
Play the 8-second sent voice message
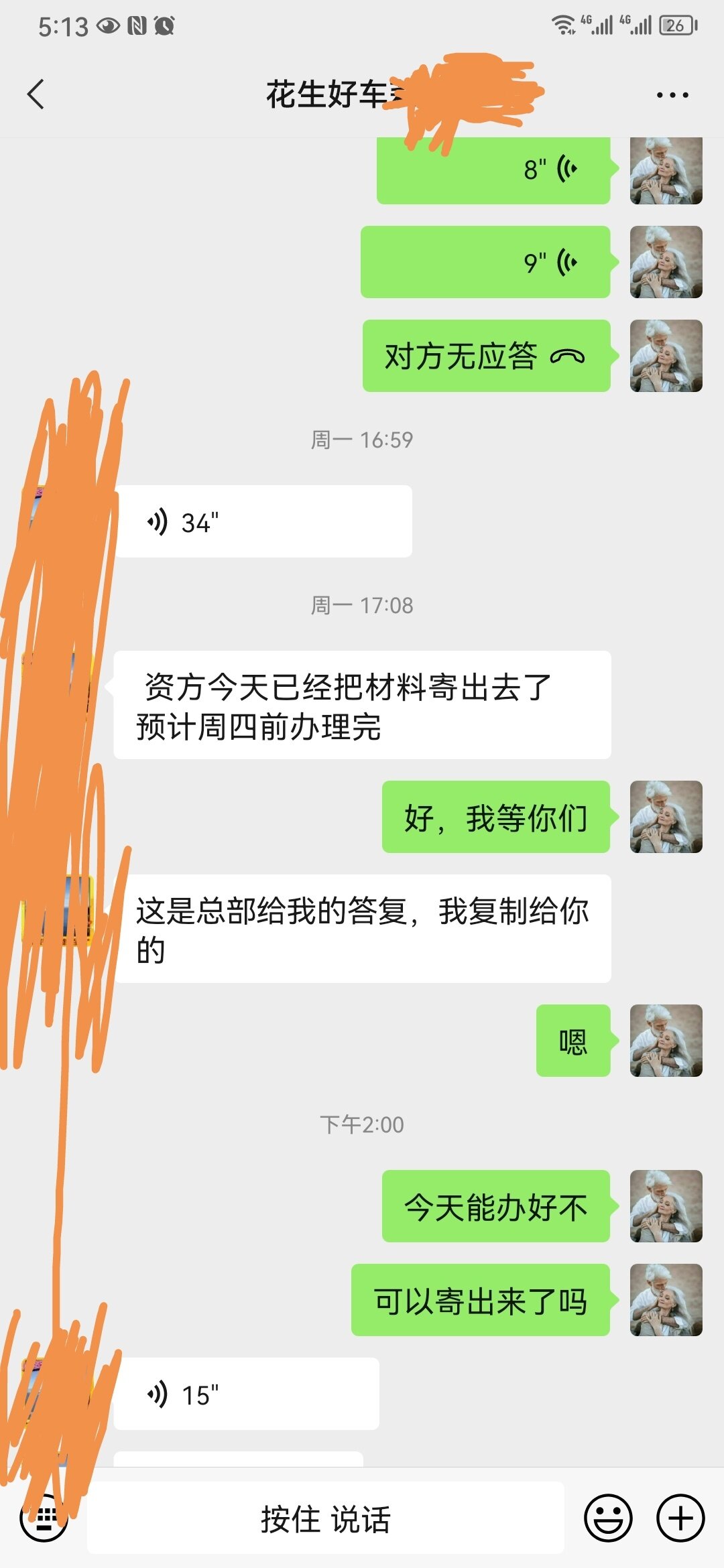493,170
